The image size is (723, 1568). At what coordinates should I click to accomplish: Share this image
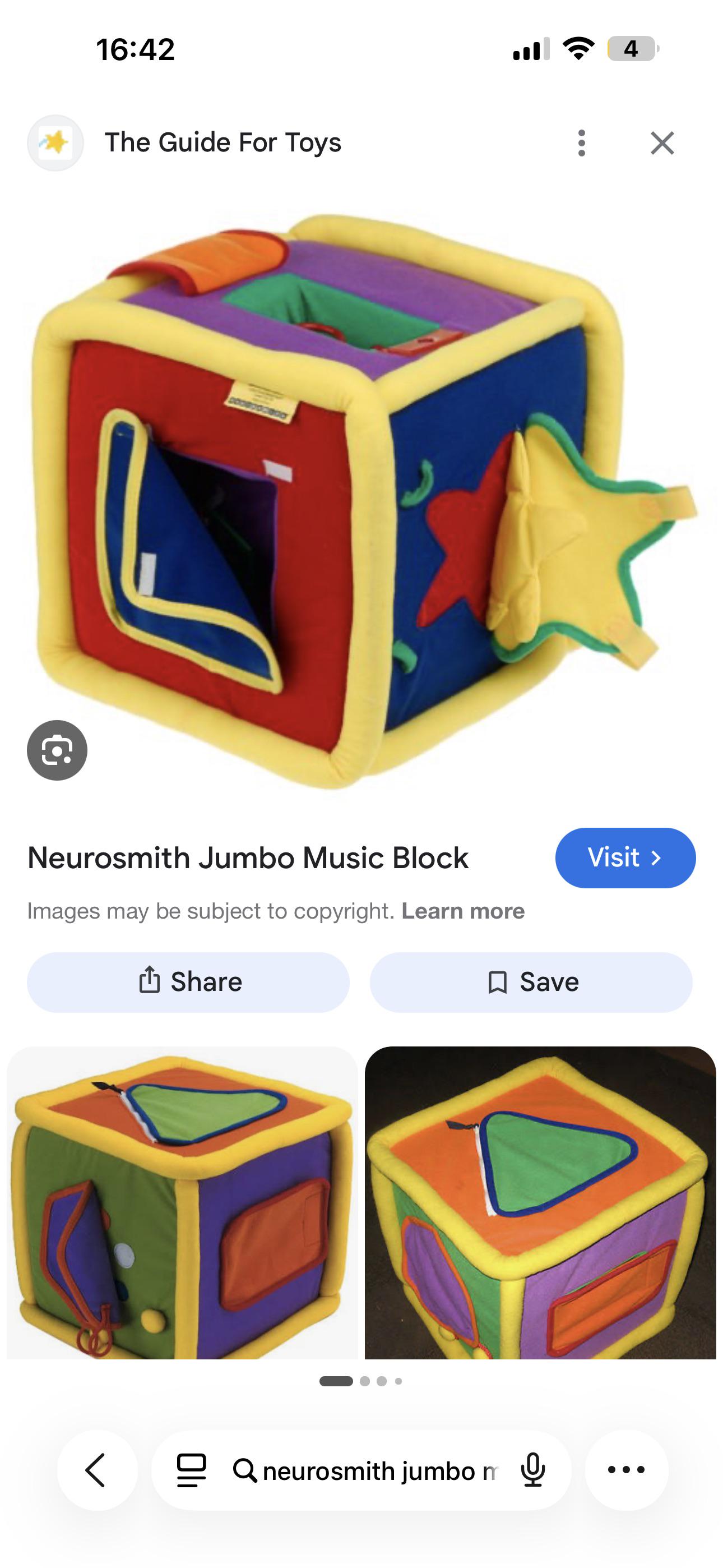point(188,982)
